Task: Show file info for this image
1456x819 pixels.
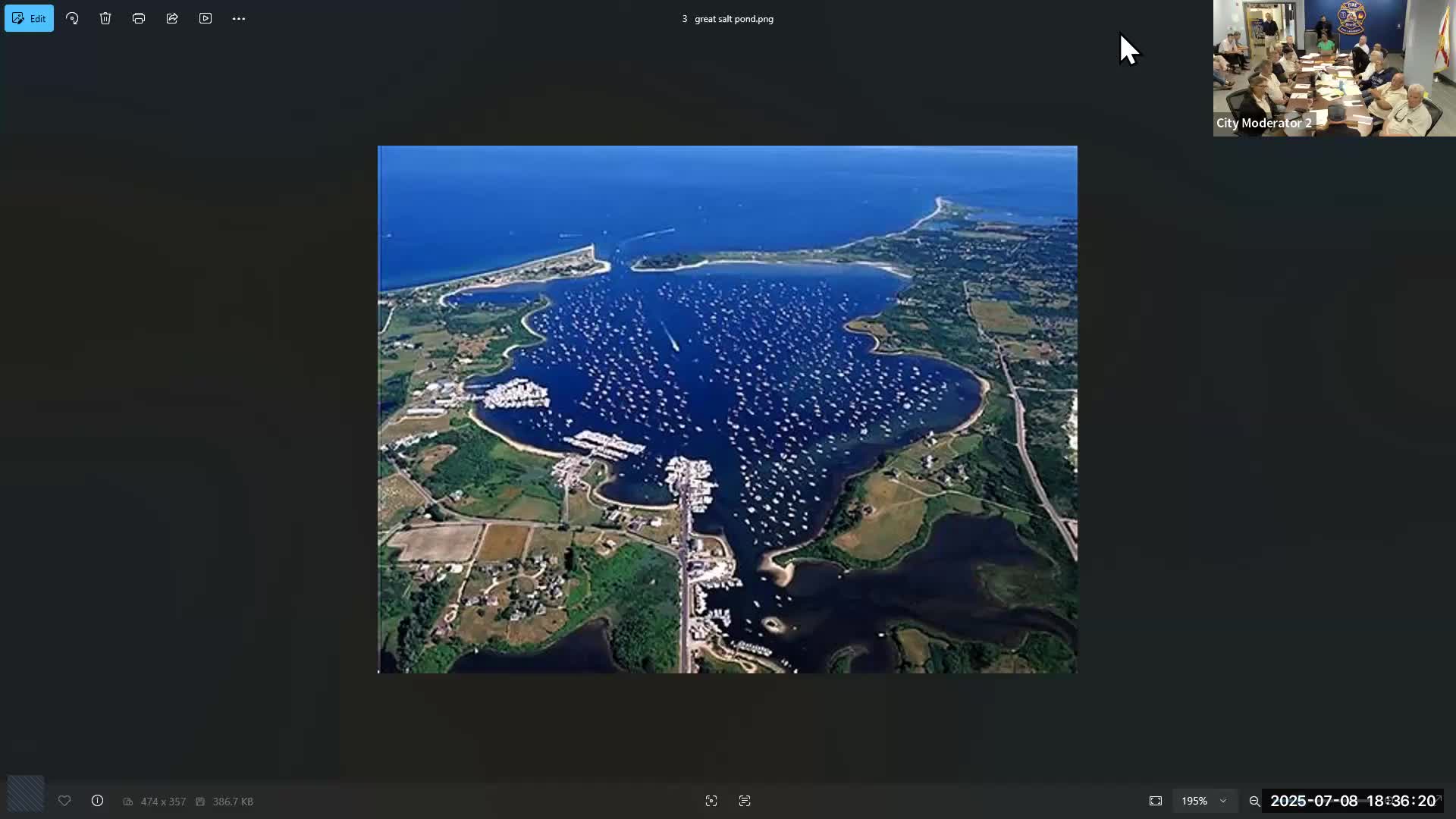Action: (98, 801)
